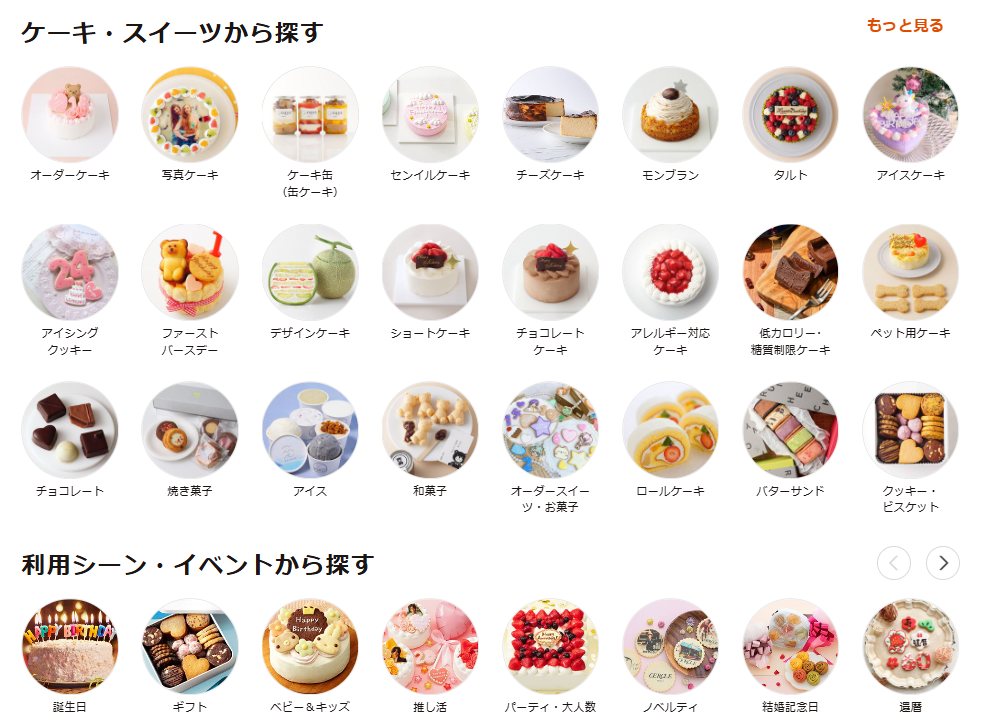Select the タルト category
Image resolution: width=987 pixels, height=726 pixels.
[x=790, y=114]
